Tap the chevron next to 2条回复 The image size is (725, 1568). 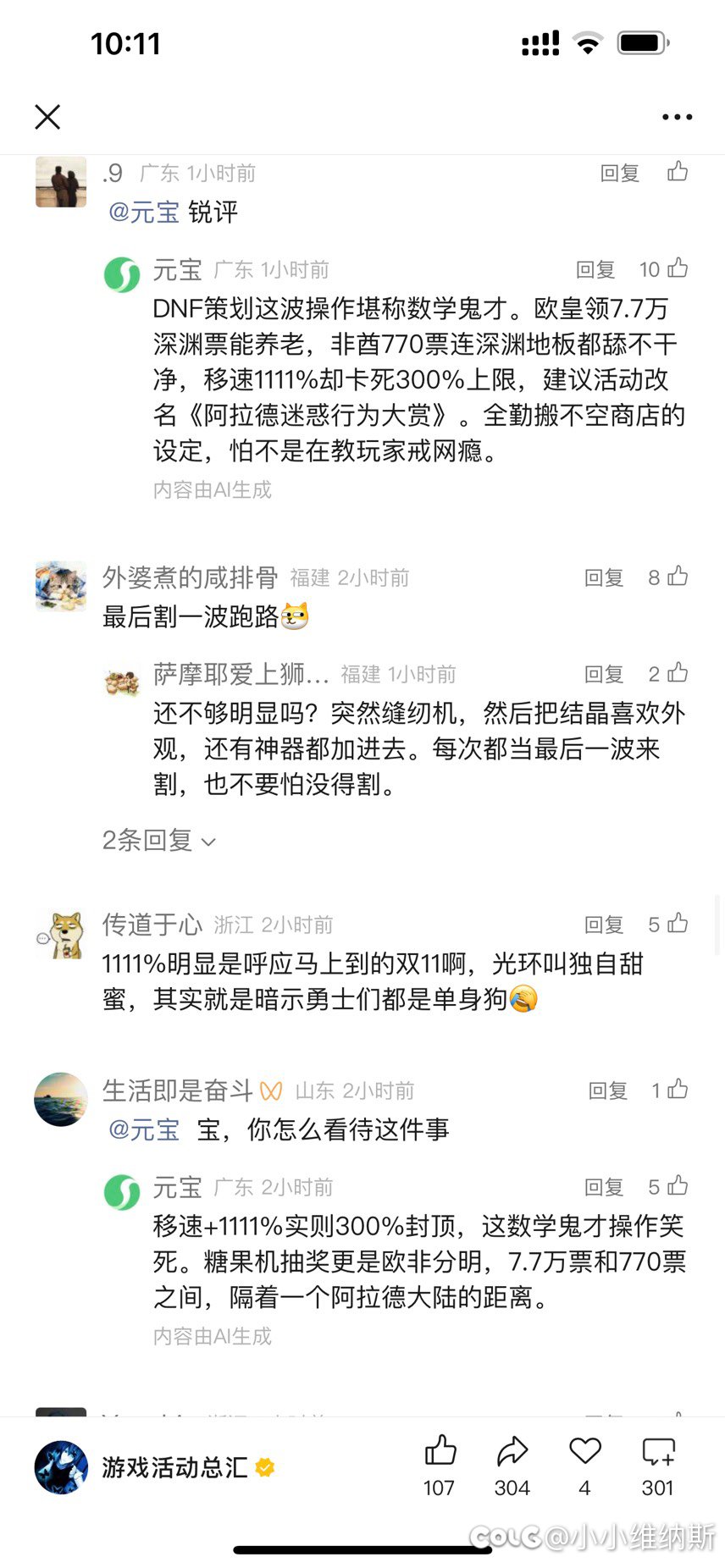(208, 842)
